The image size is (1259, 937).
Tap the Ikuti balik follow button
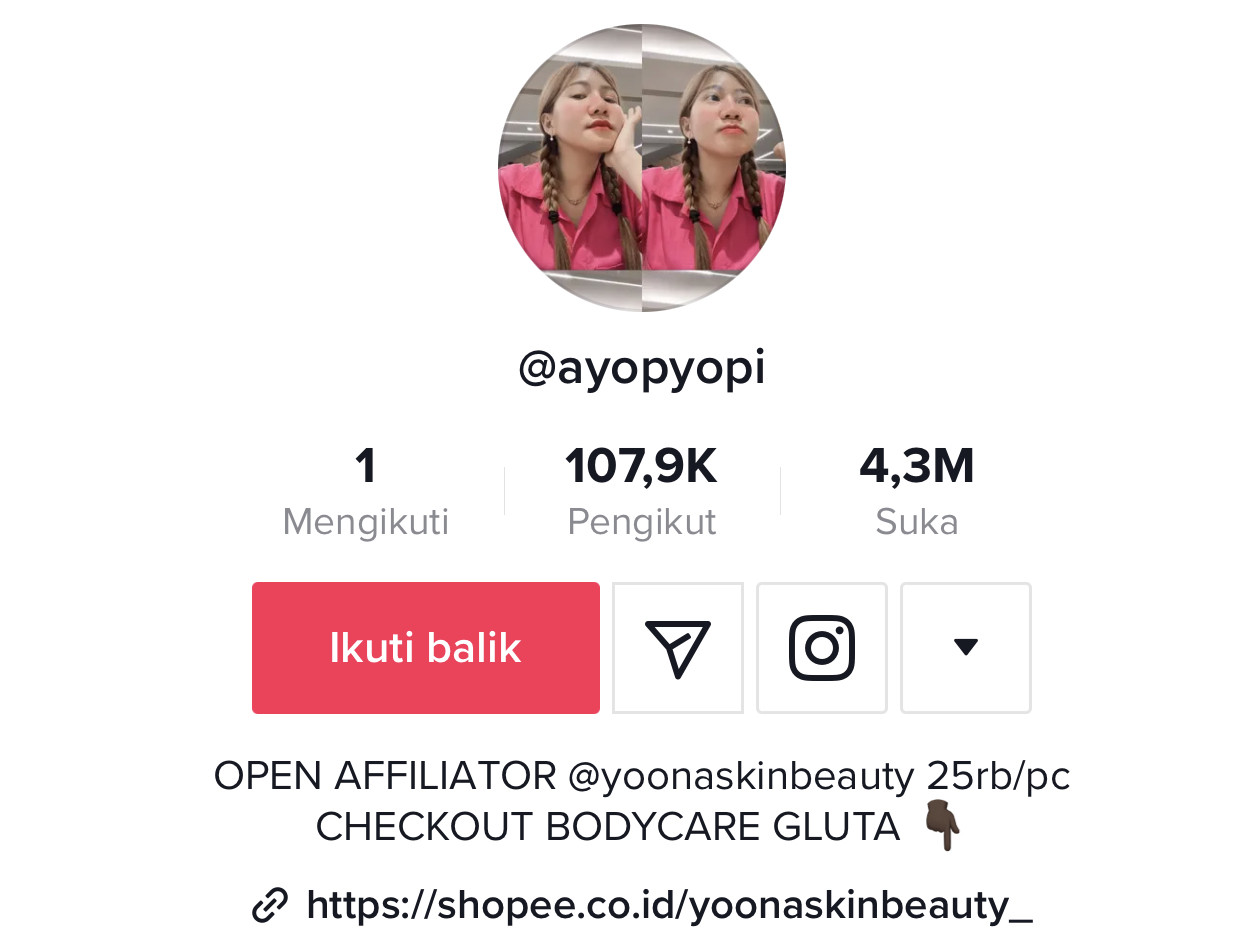coord(425,648)
